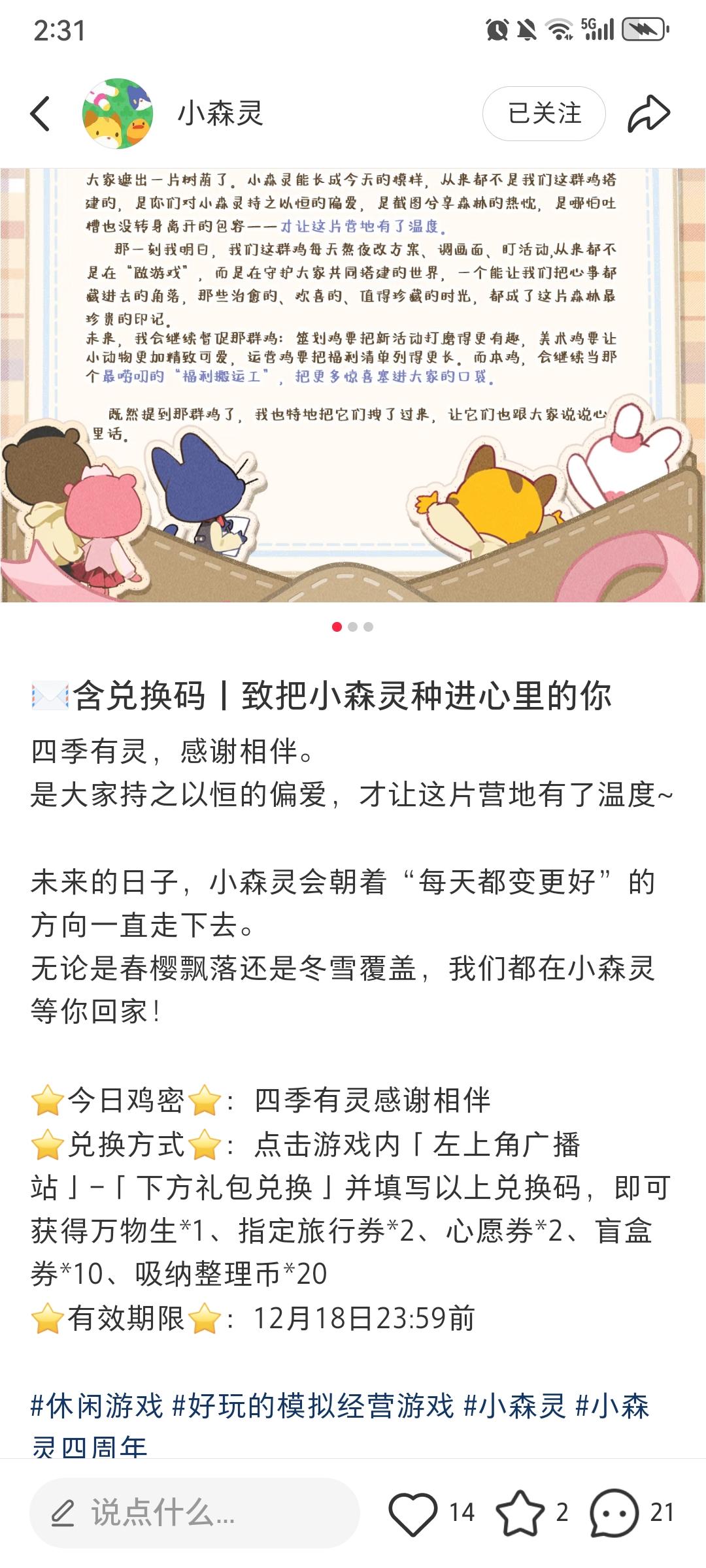Screen dimensions: 706x1568
Task: Toggle the 已关注 follow status
Action: (545, 112)
